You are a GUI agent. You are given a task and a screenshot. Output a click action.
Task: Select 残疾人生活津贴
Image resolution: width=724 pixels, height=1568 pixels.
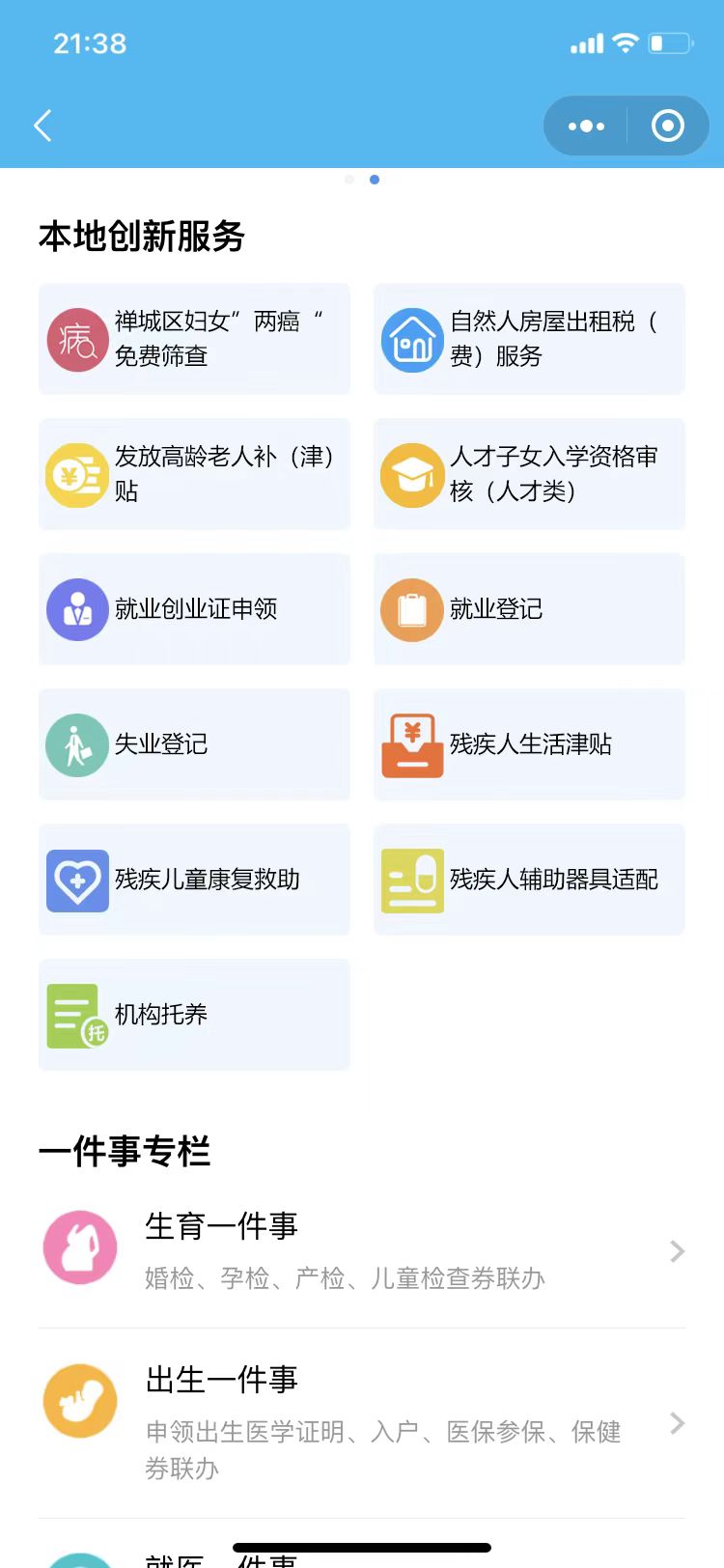point(529,744)
